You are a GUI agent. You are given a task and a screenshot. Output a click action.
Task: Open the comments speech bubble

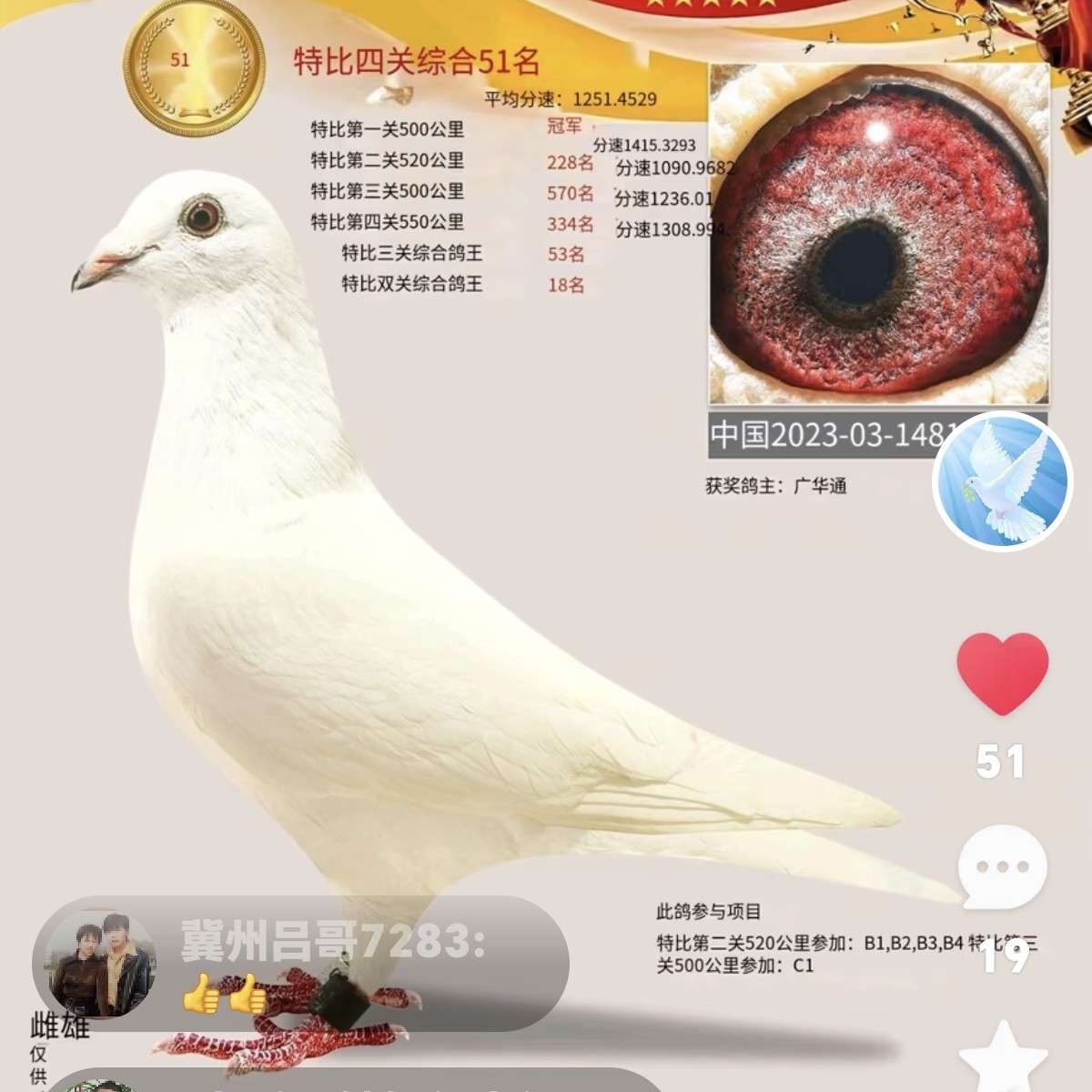1002,867
